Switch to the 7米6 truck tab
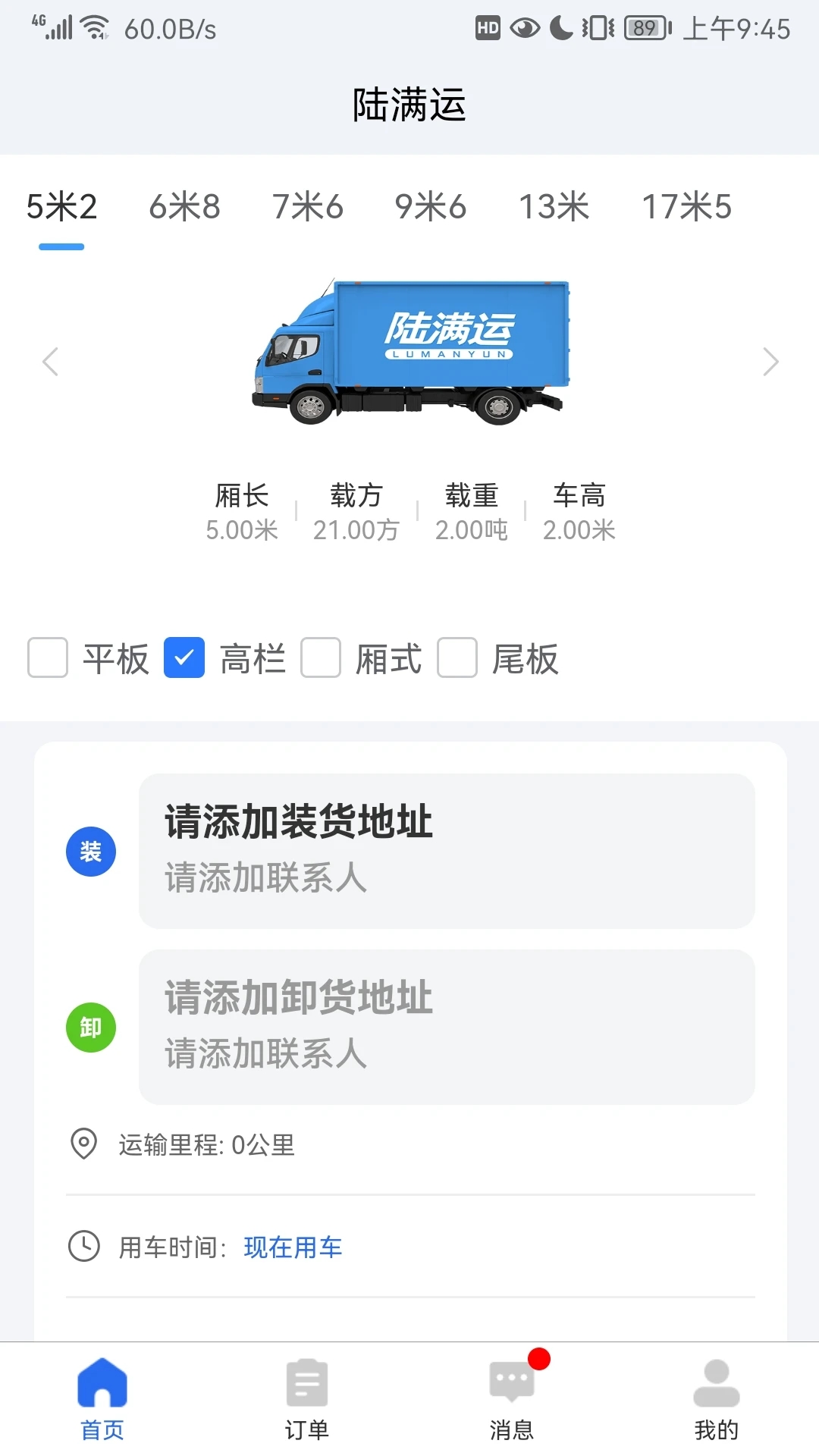Screen dimensions: 819x1456 click(308, 207)
